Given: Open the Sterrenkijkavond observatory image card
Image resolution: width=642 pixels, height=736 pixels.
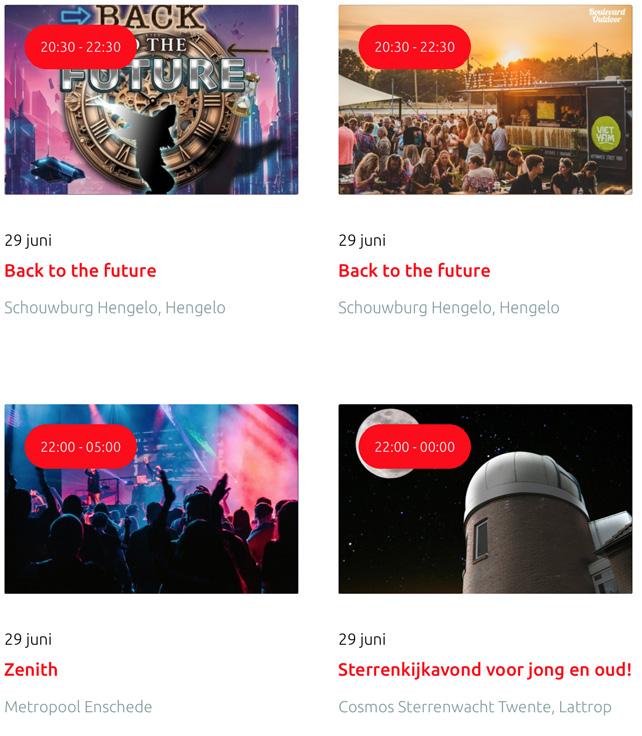Looking at the screenshot, I should click(x=485, y=498).
